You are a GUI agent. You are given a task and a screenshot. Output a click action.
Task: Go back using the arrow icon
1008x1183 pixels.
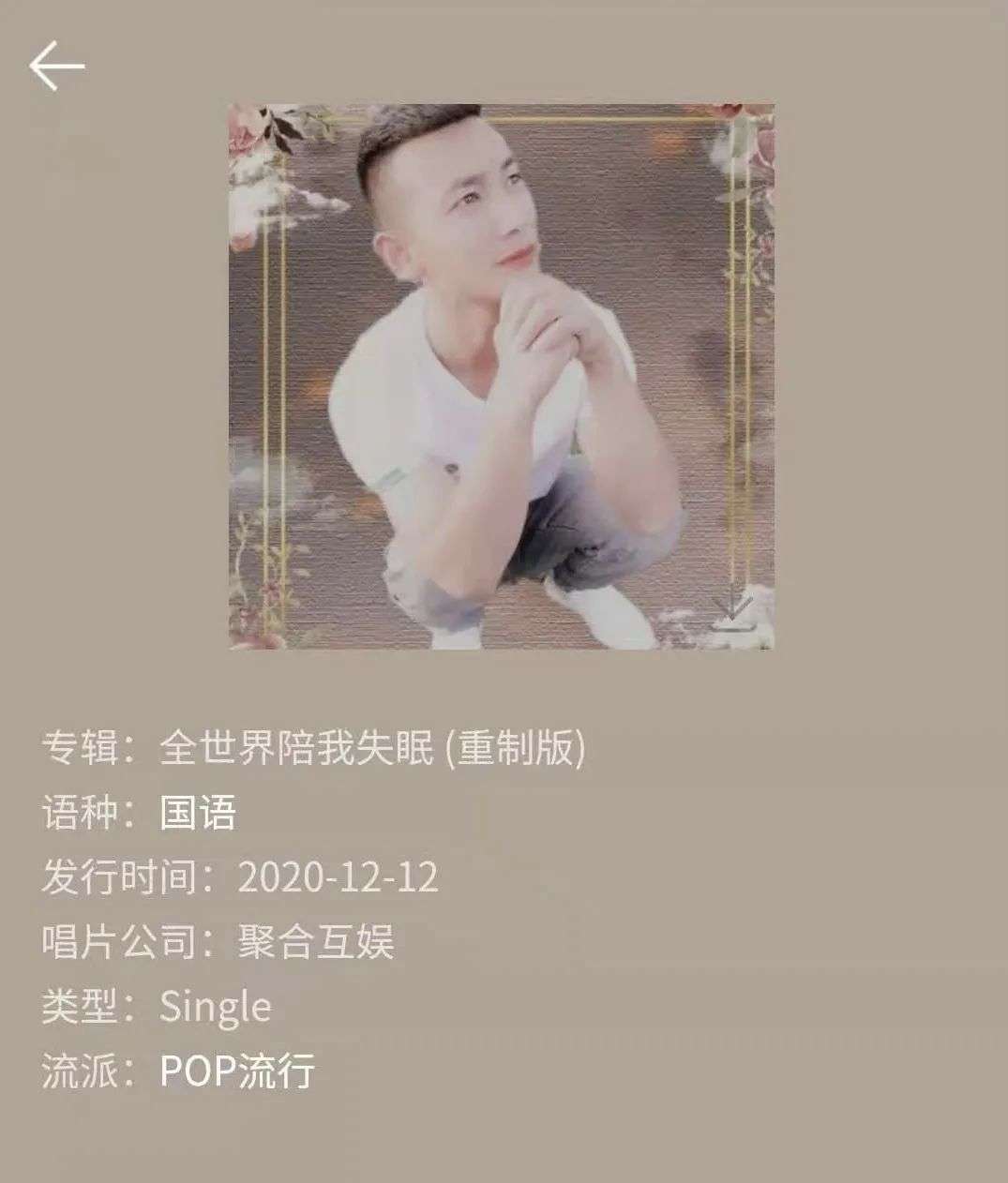(57, 66)
